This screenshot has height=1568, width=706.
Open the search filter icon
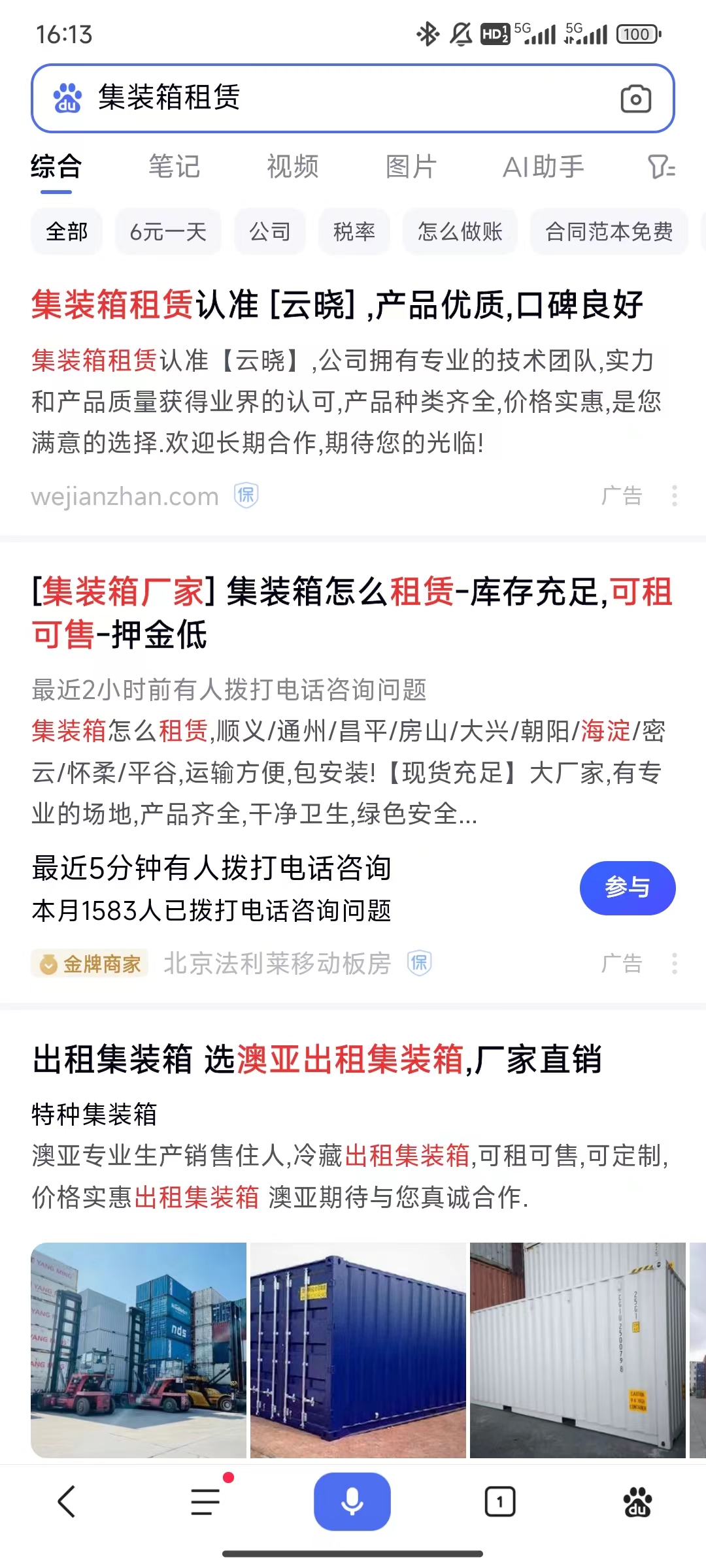(660, 167)
